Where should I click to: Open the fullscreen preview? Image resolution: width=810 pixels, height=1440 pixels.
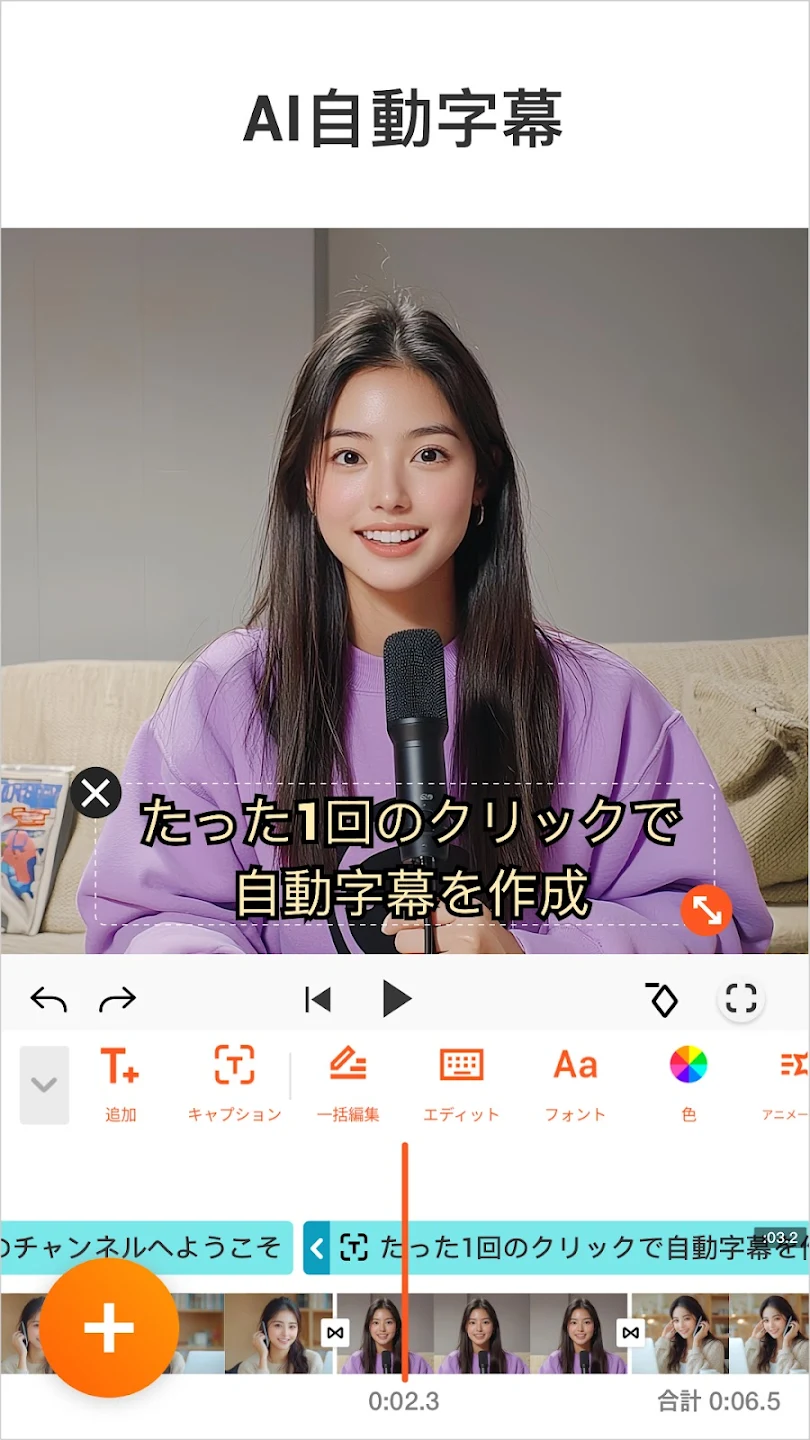pos(741,999)
